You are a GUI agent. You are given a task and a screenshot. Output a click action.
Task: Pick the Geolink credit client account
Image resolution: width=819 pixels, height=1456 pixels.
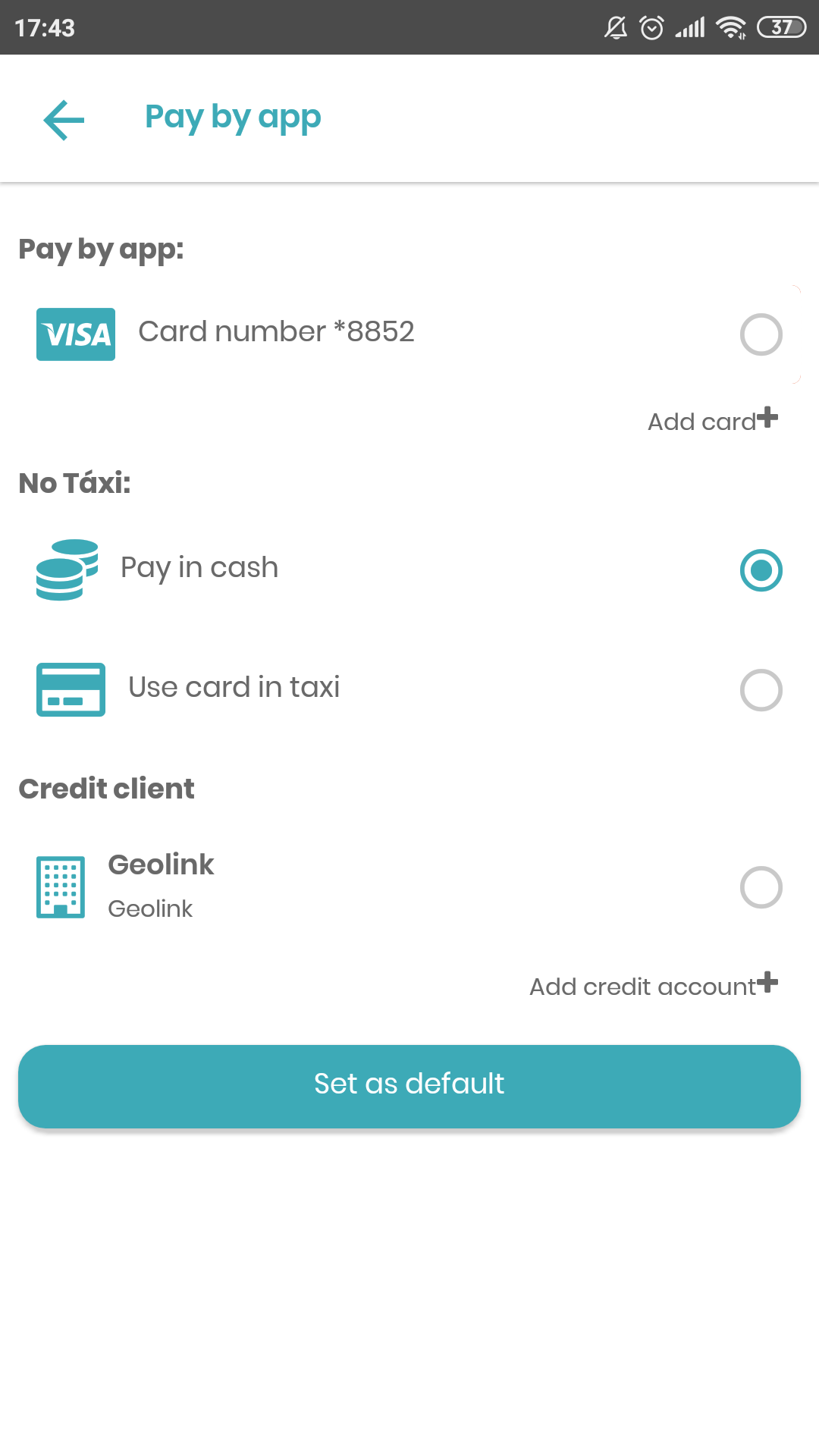click(409, 886)
